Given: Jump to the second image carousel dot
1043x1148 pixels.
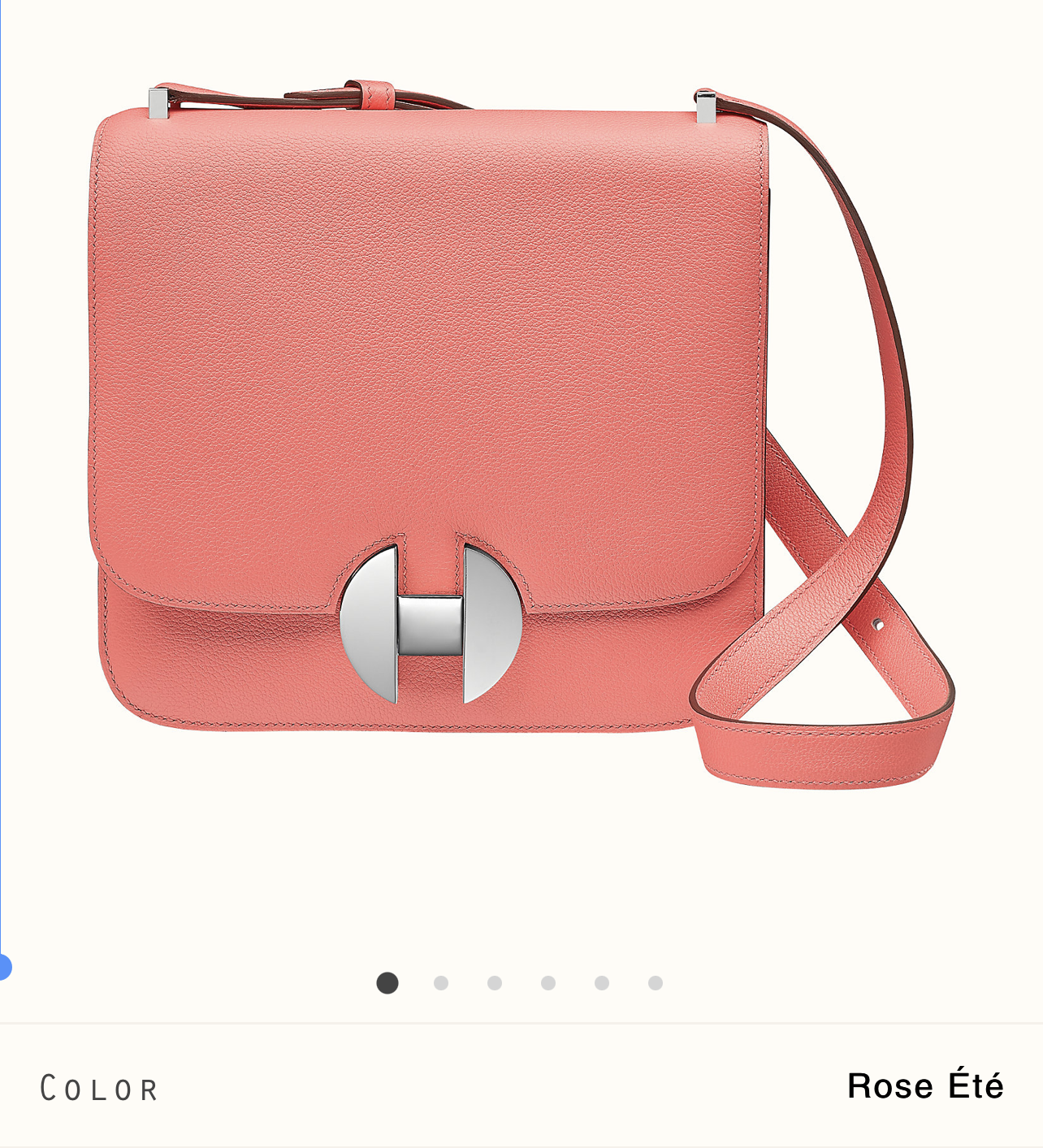Looking at the screenshot, I should pos(441,983).
